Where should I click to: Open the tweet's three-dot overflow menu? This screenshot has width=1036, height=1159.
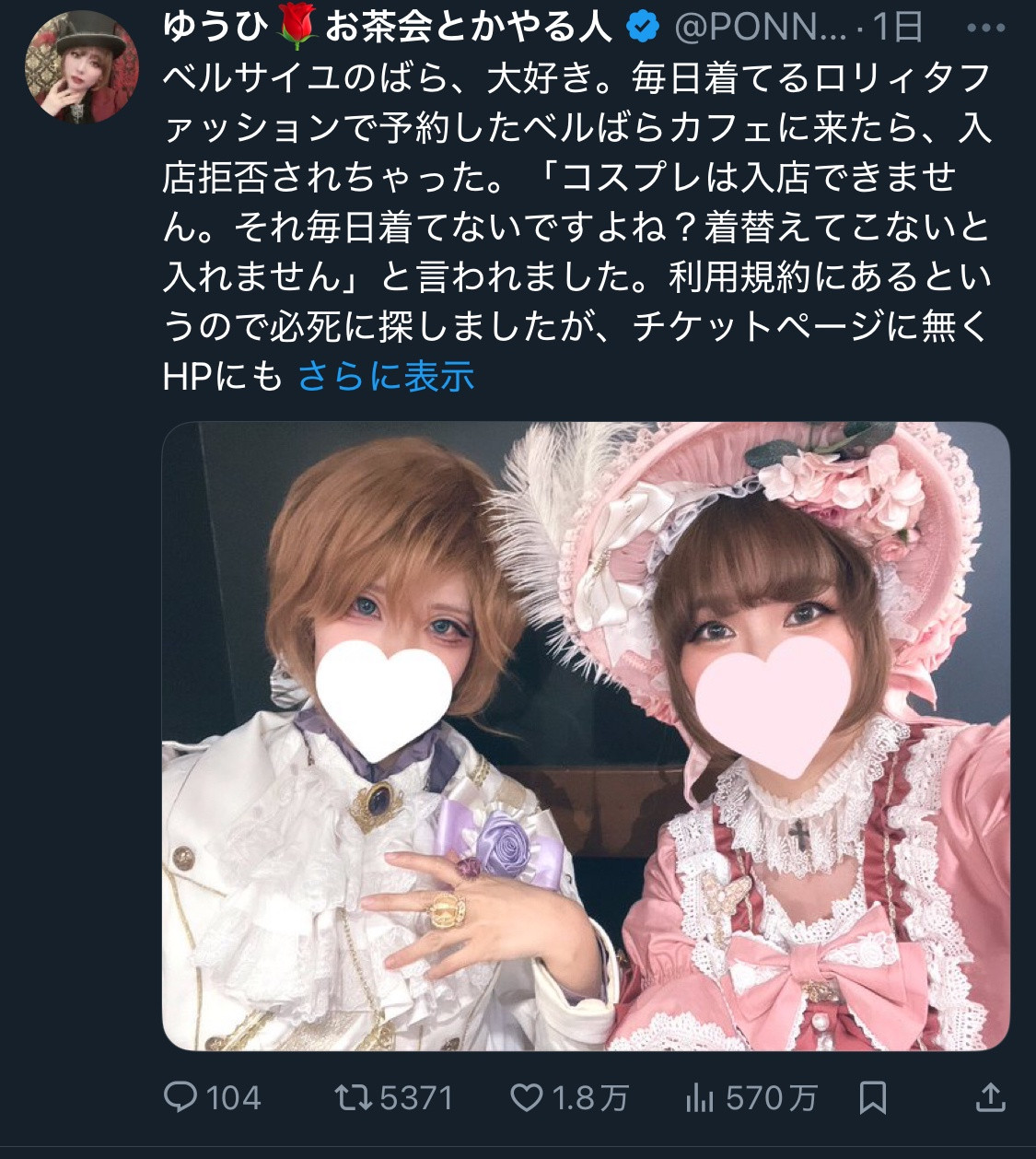pos(986,28)
